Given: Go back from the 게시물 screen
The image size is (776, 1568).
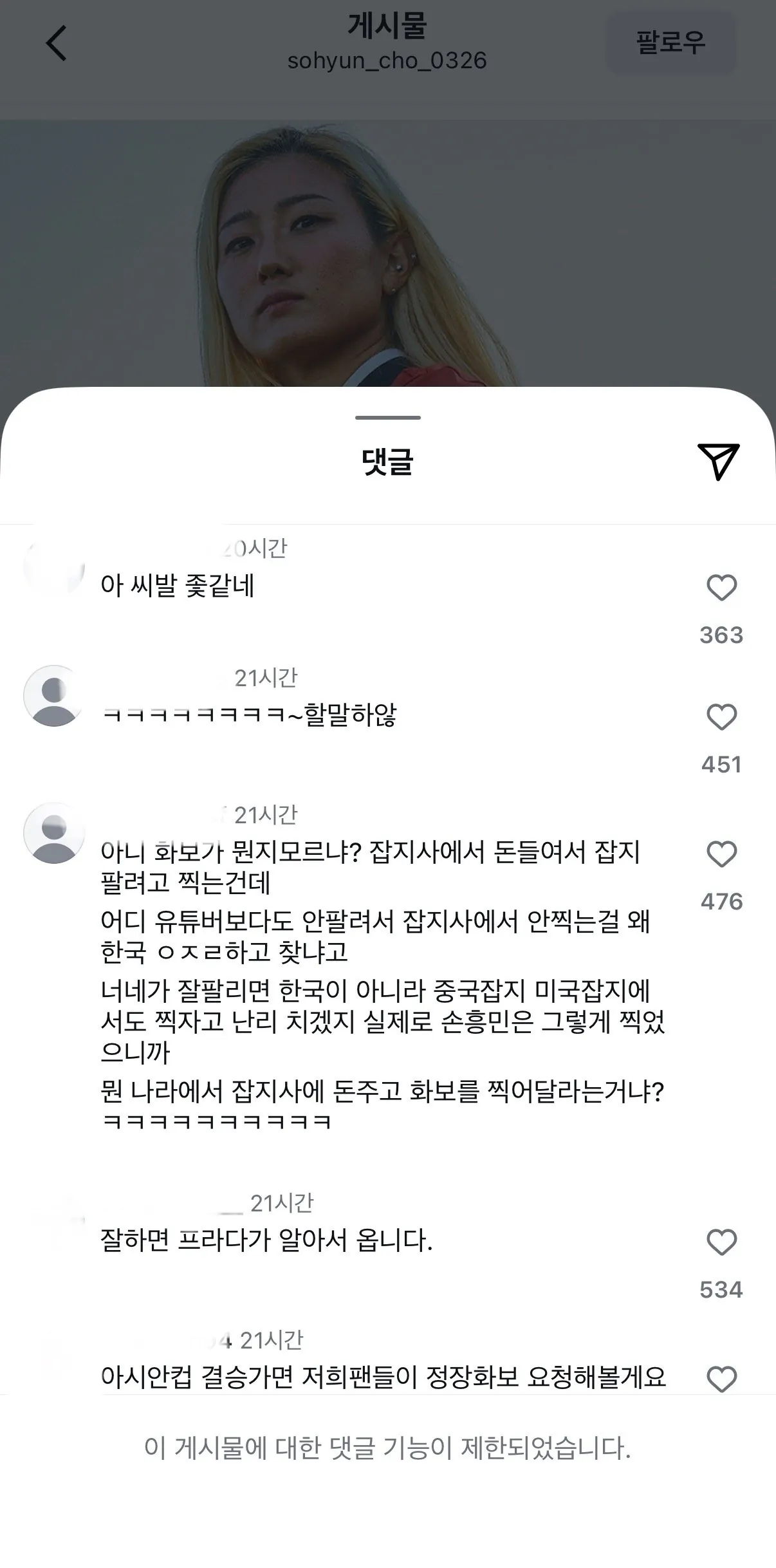Looking at the screenshot, I should click(x=57, y=43).
